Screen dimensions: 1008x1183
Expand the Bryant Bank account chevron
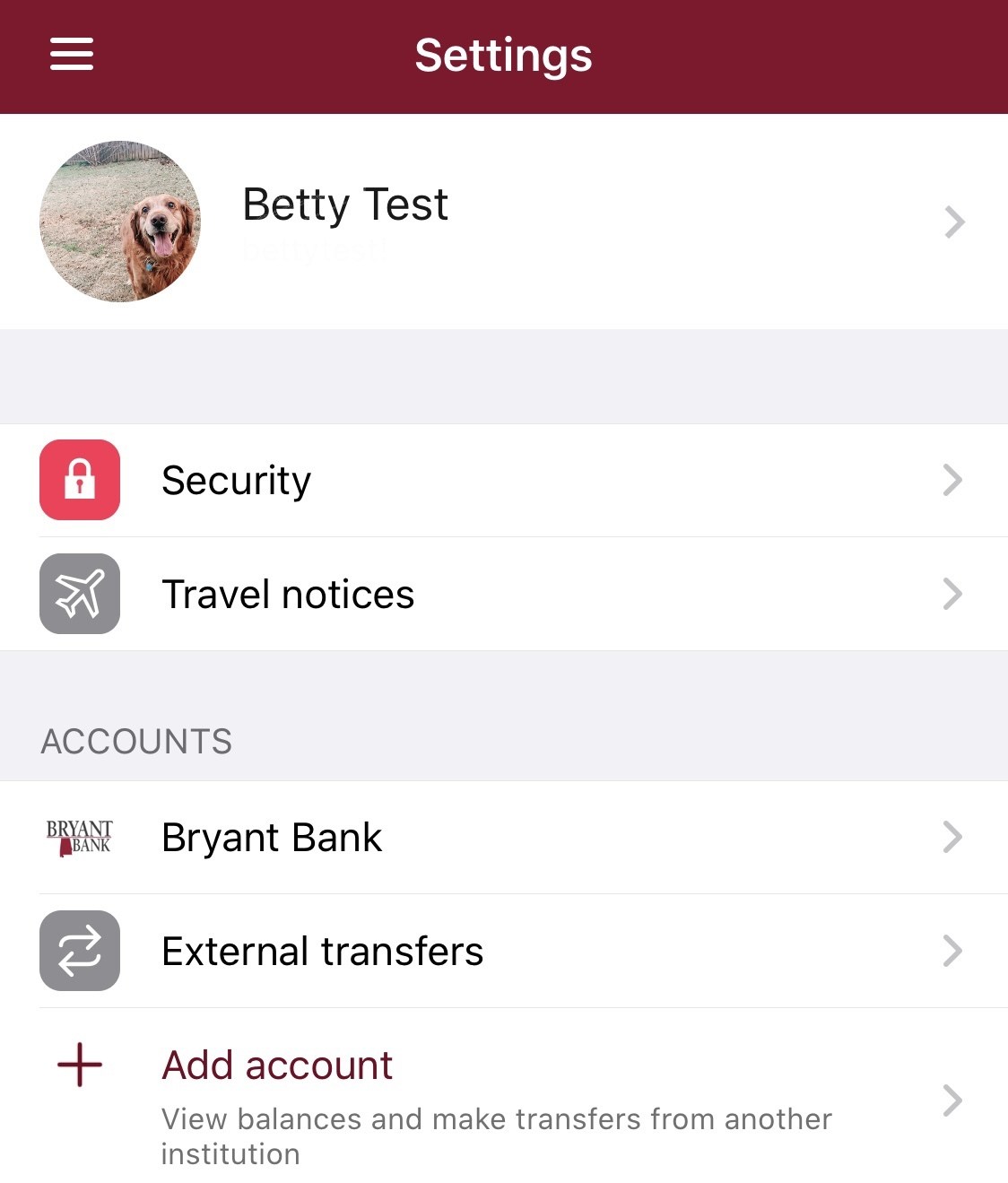[953, 837]
